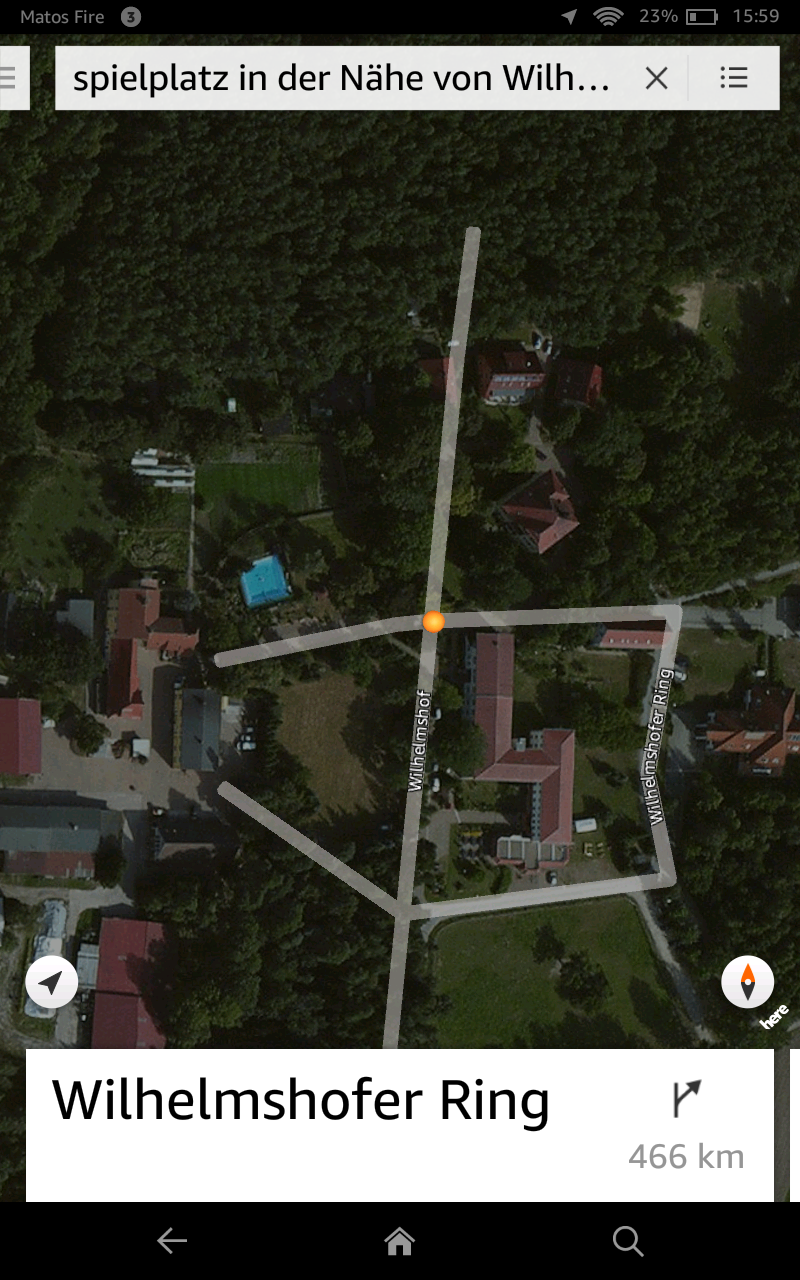
Task: Go back using the system back arrow
Action: [172, 1242]
